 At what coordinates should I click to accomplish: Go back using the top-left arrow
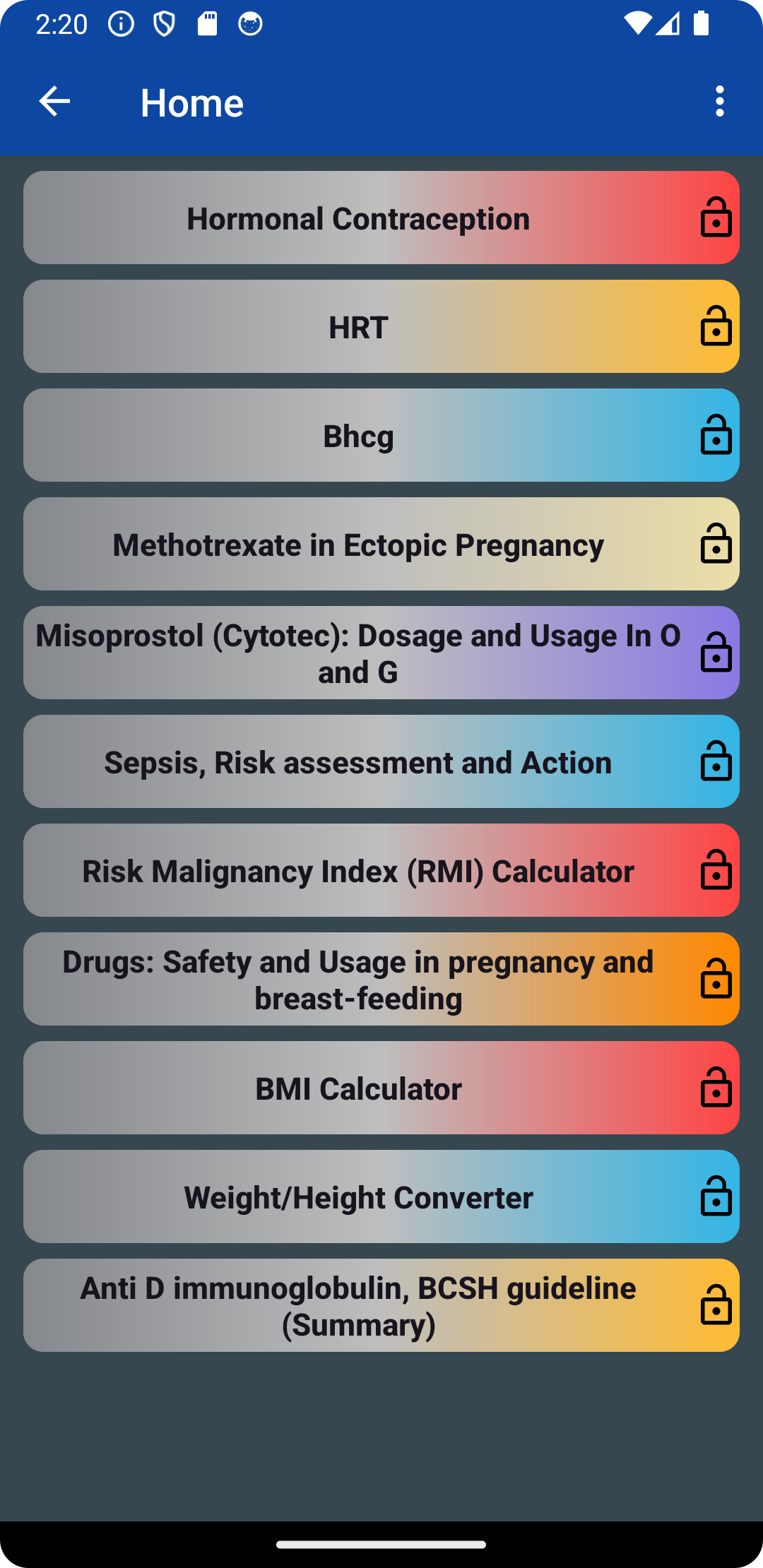(54, 102)
